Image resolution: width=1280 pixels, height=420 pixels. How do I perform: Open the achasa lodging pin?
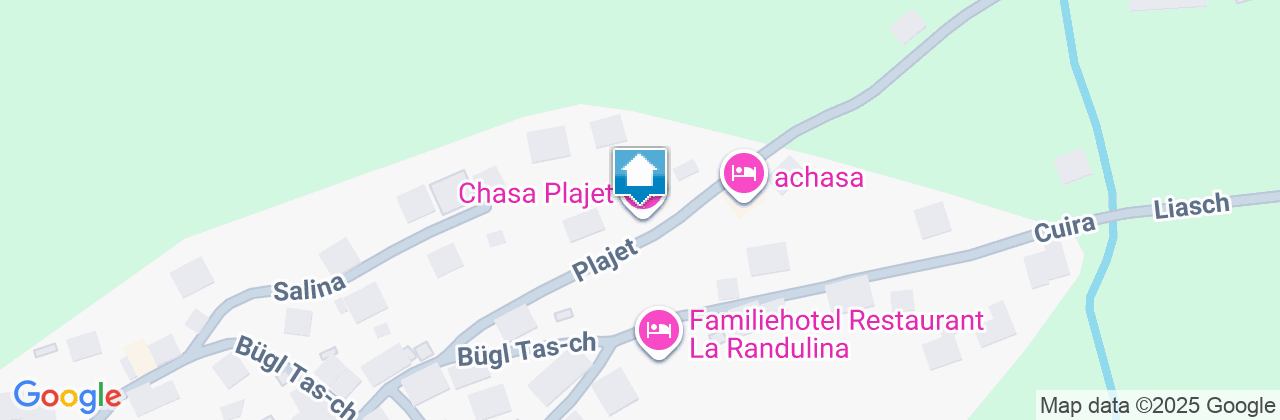point(743,175)
